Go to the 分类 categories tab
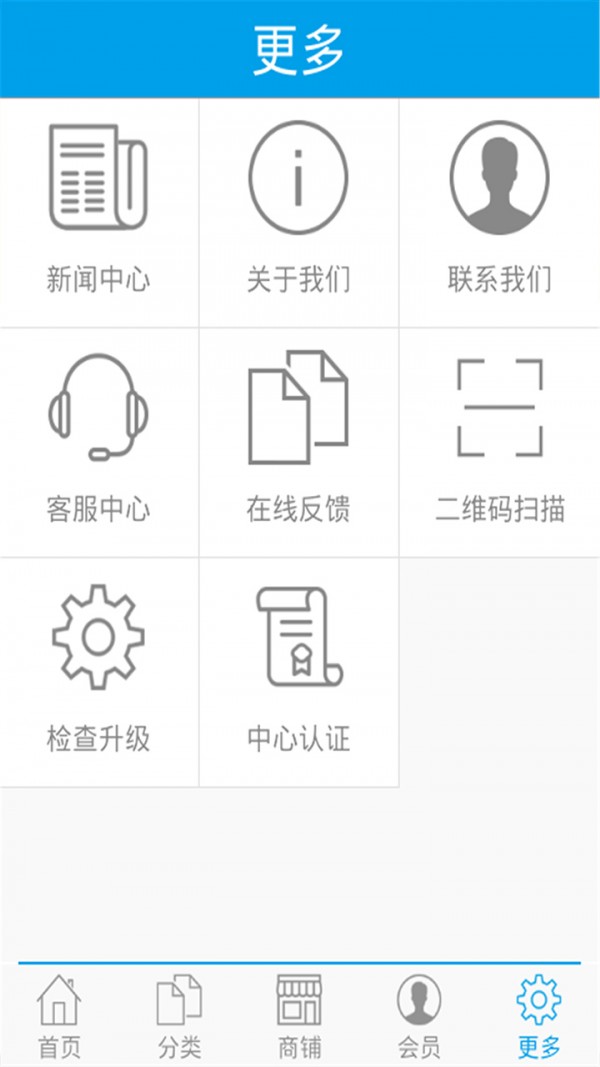Viewport: 600px width, 1067px height. (x=179, y=1015)
